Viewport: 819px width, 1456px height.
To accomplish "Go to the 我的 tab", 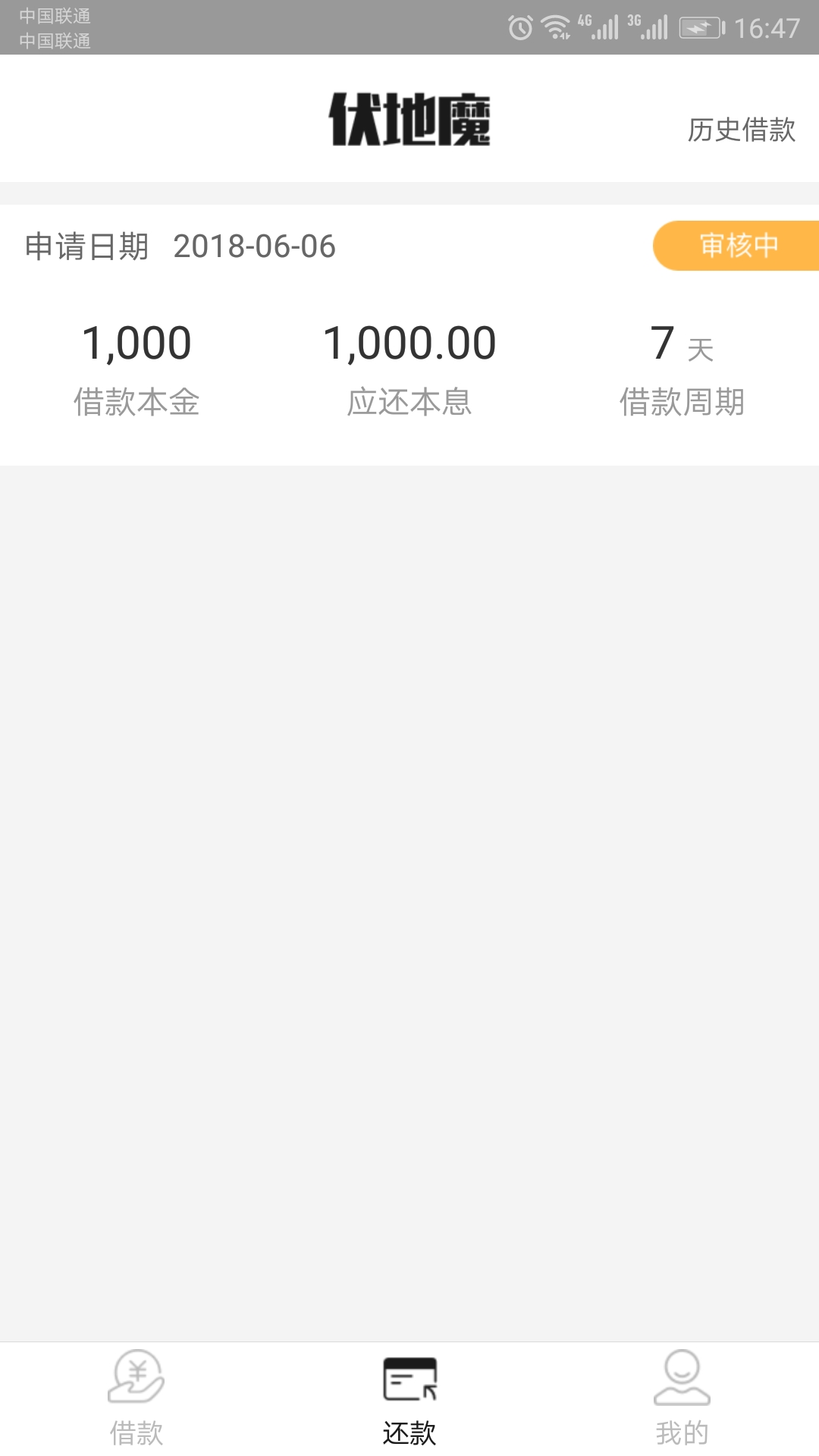I will (682, 1398).
